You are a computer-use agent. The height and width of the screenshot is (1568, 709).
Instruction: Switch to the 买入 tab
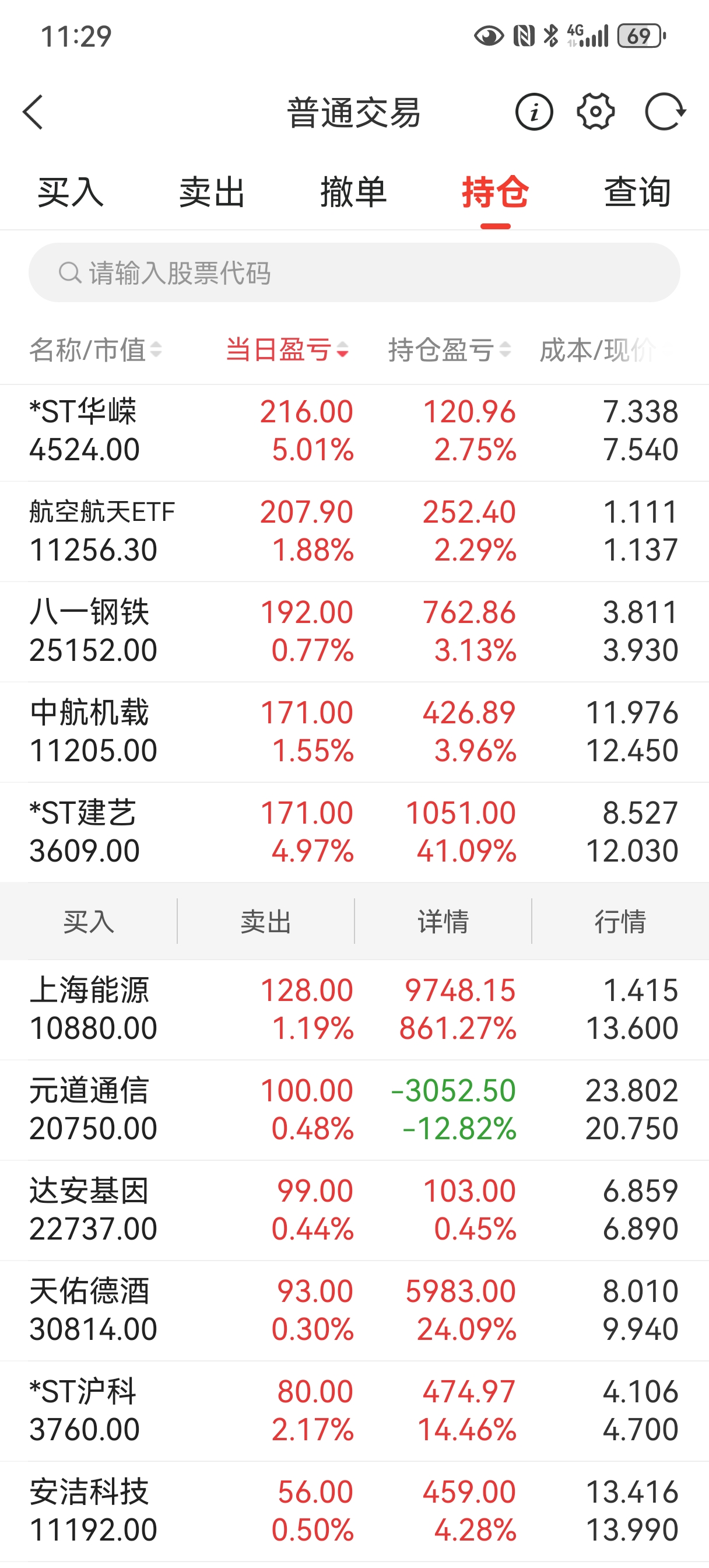71,192
